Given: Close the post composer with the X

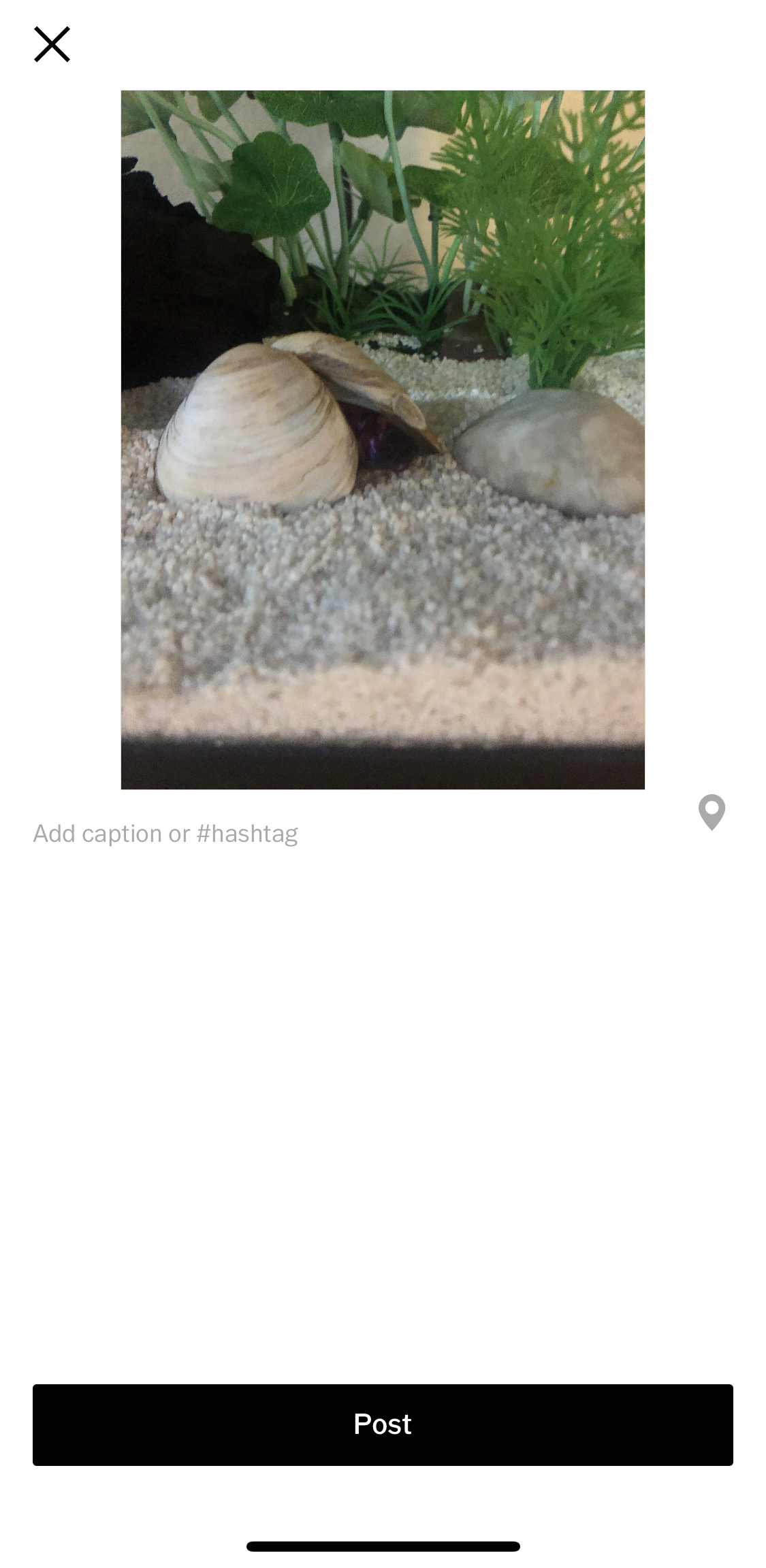Looking at the screenshot, I should (52, 45).
